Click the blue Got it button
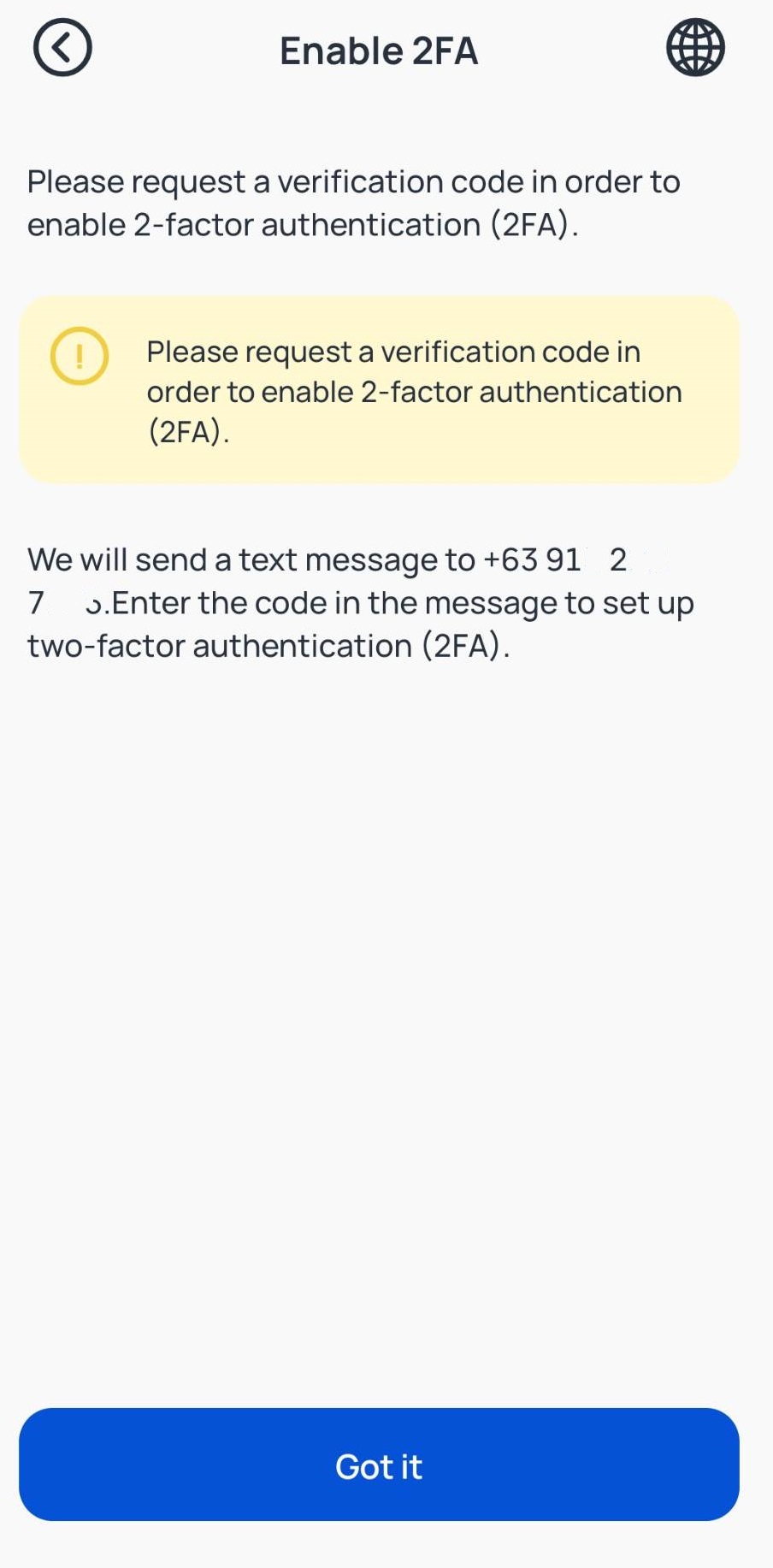 pyautogui.click(x=379, y=1466)
